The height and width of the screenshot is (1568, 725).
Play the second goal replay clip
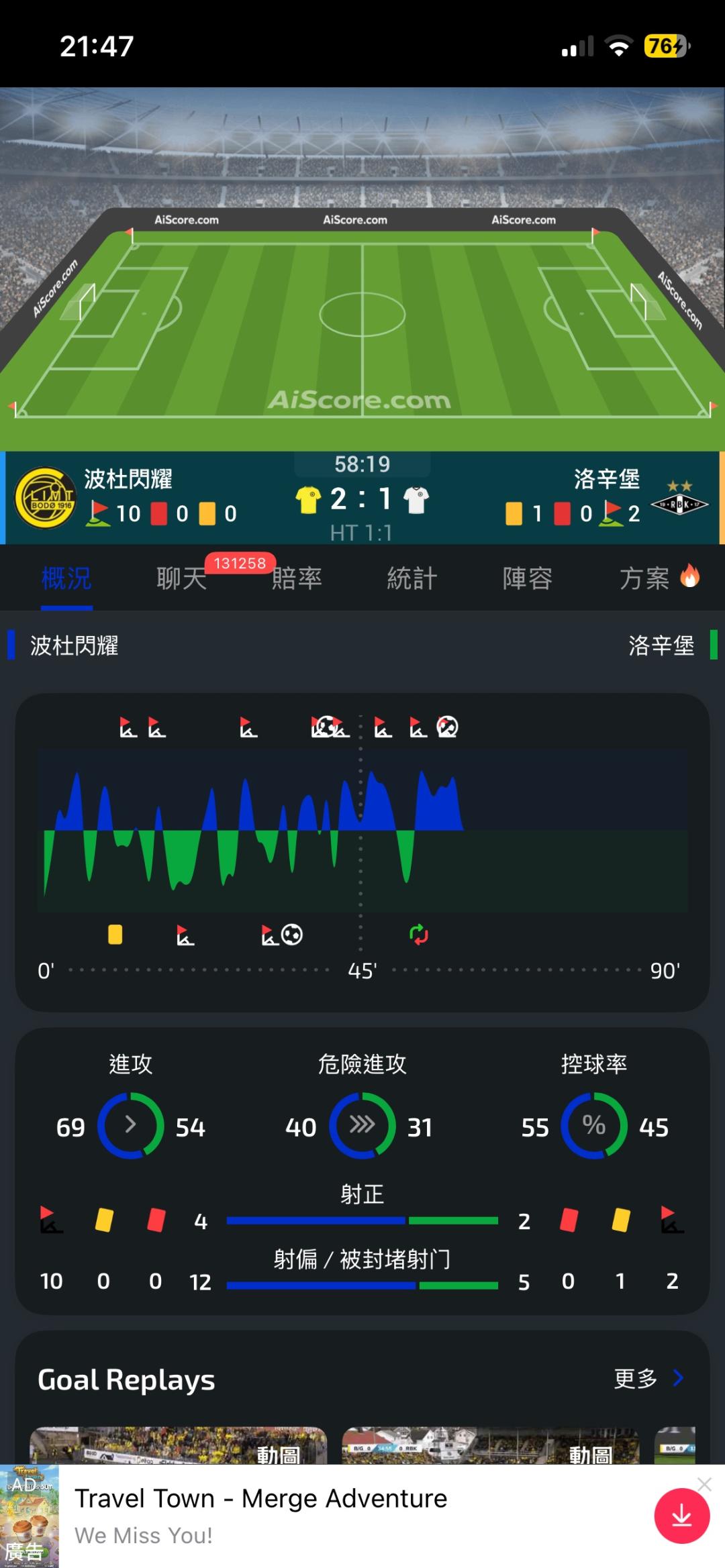pos(491,1445)
